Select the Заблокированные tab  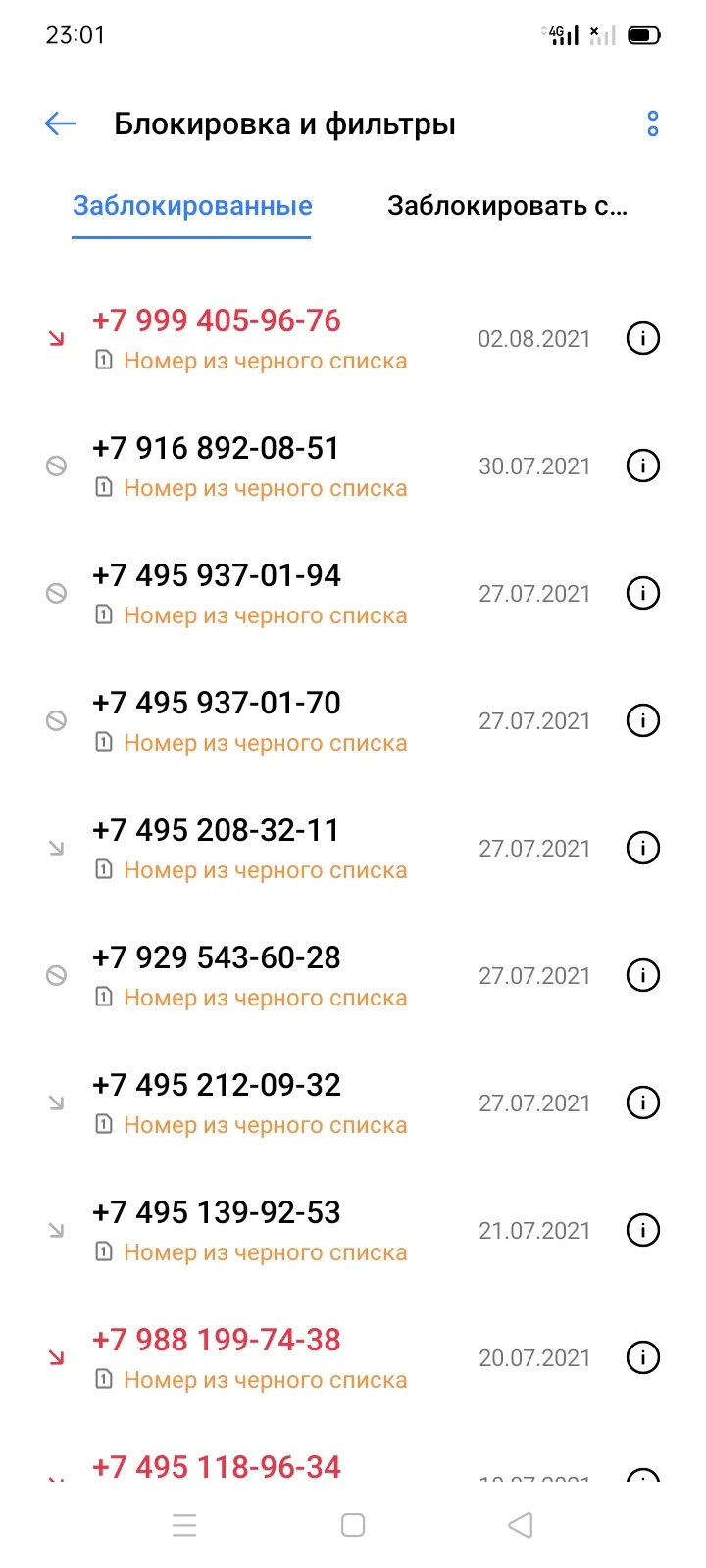(190, 205)
